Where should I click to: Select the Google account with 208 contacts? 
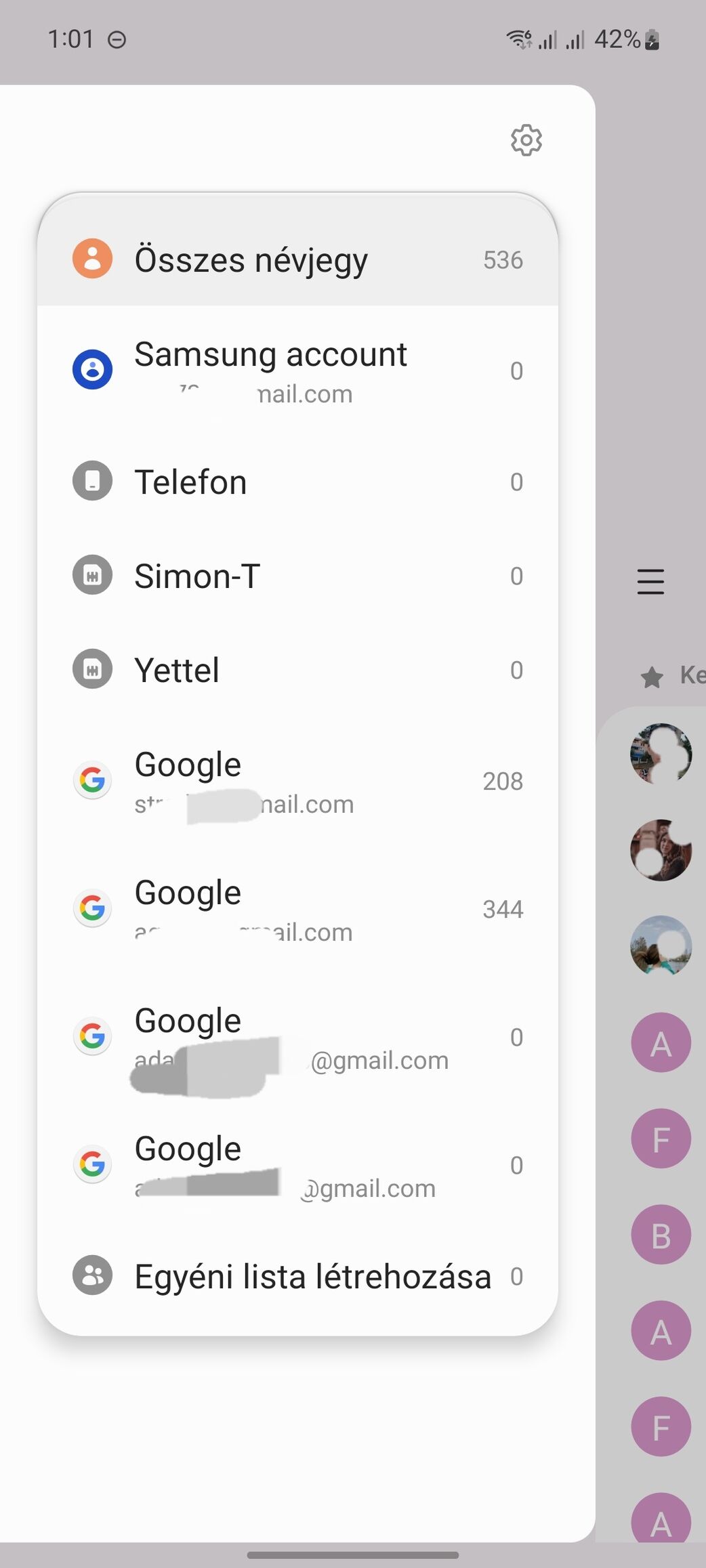tap(297, 781)
